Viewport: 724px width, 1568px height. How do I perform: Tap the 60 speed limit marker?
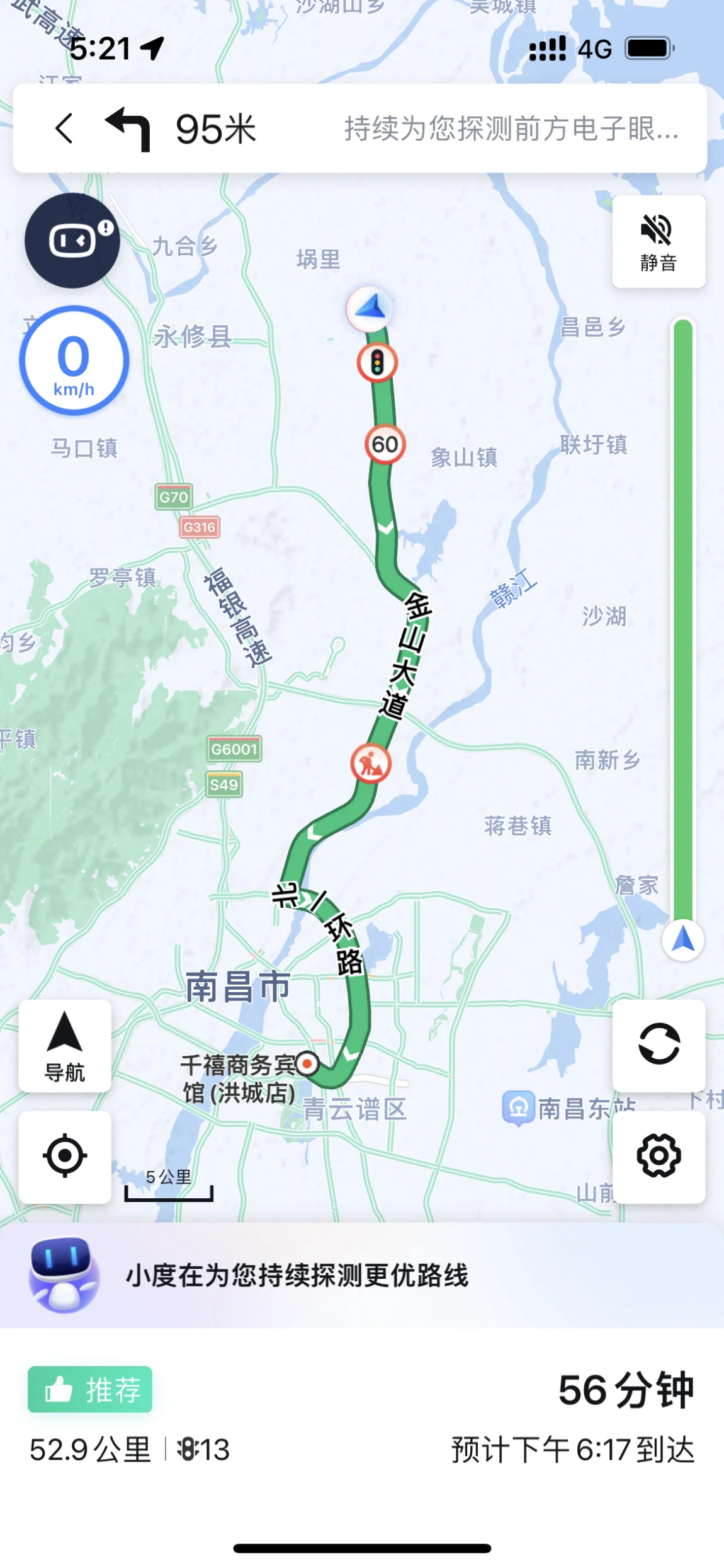point(385,445)
